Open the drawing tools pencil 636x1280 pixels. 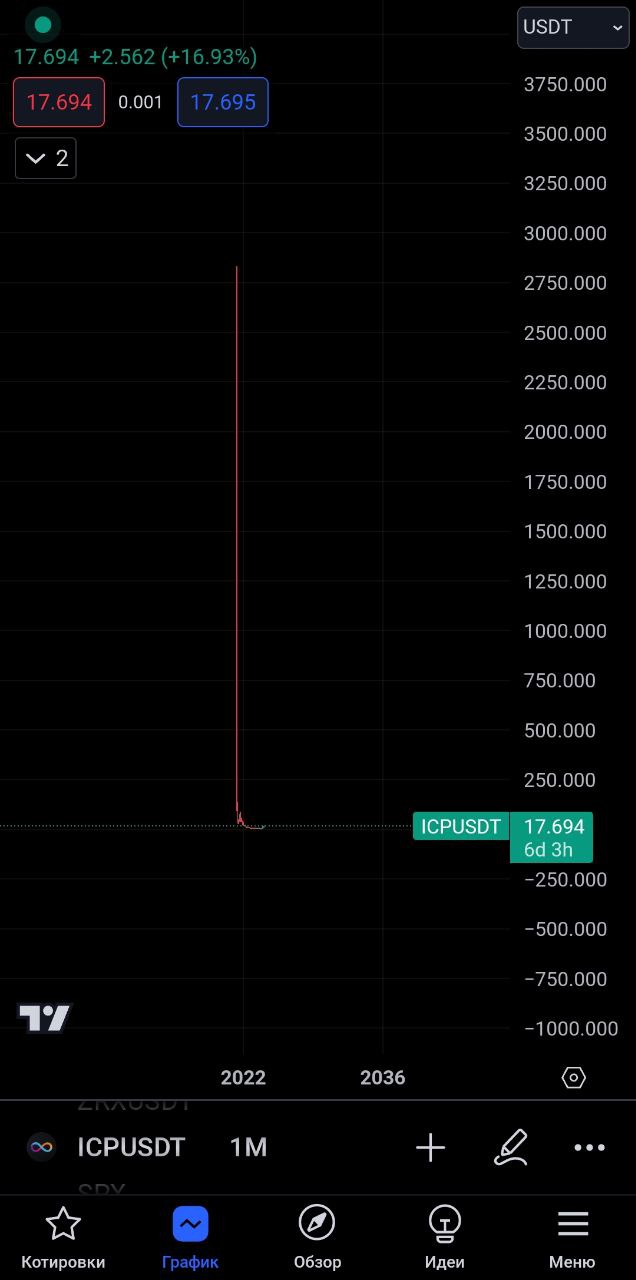(x=510, y=1147)
